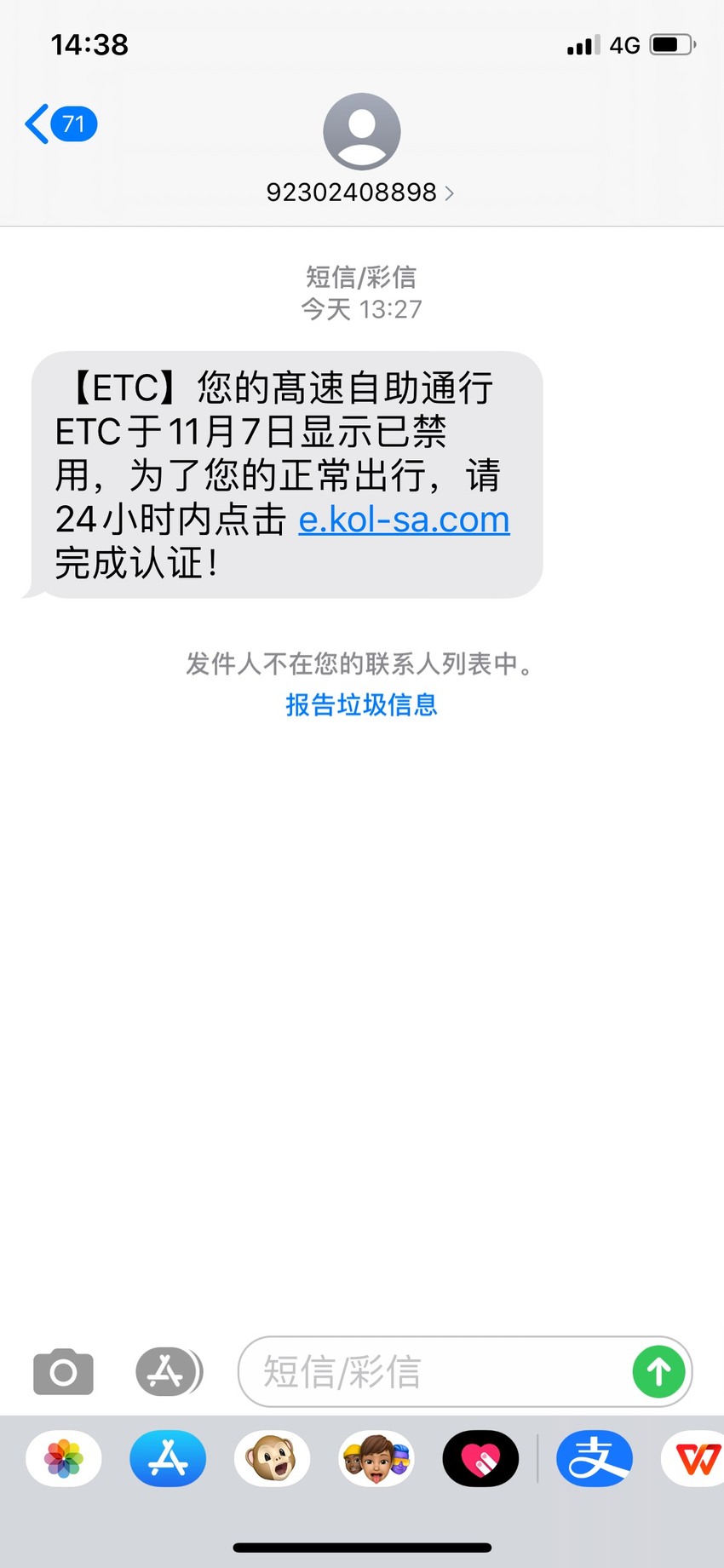This screenshot has width=724, height=1568.
Task: Open the WPS app in the drawer
Action: pos(694,1458)
